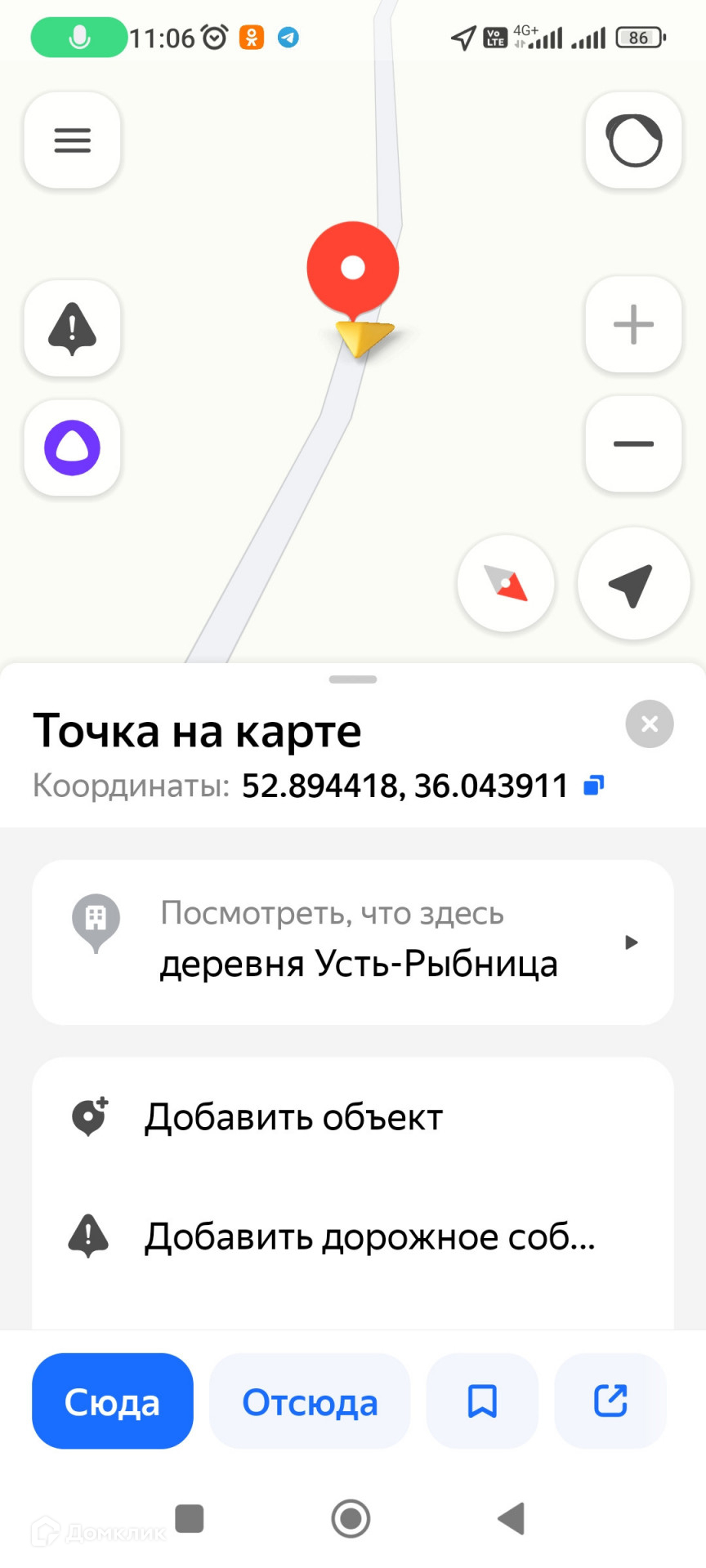Bookmark this map point
The height and width of the screenshot is (1568, 706).
click(482, 1401)
